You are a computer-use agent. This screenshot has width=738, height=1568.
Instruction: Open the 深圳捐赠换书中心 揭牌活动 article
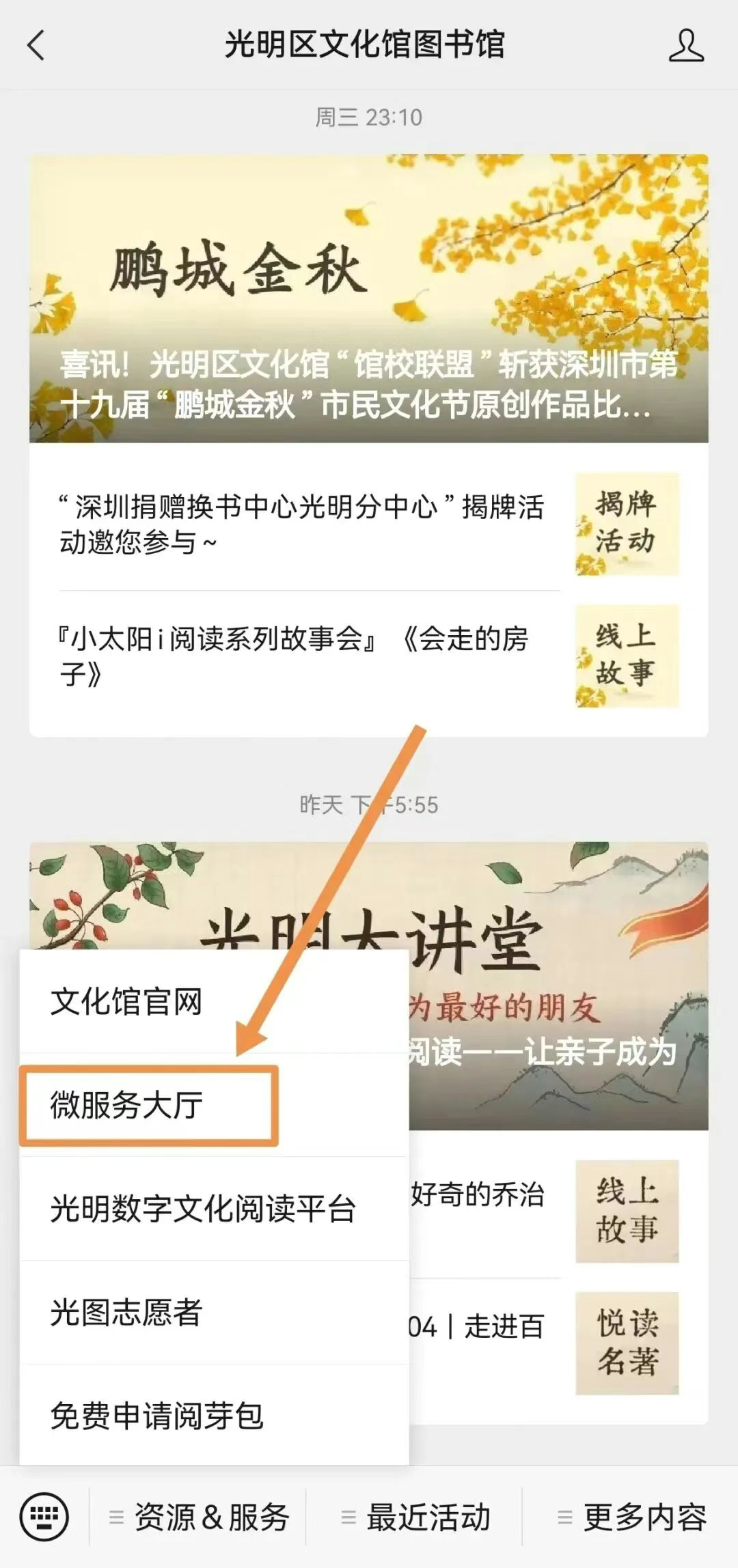click(369, 524)
